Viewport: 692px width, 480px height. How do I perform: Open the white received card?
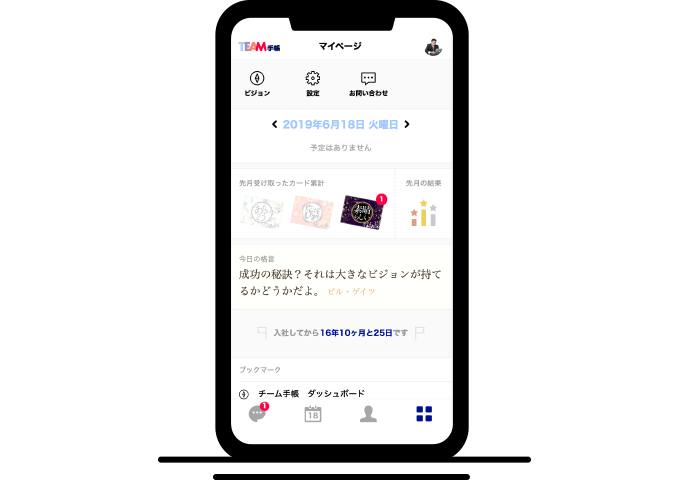tap(261, 213)
